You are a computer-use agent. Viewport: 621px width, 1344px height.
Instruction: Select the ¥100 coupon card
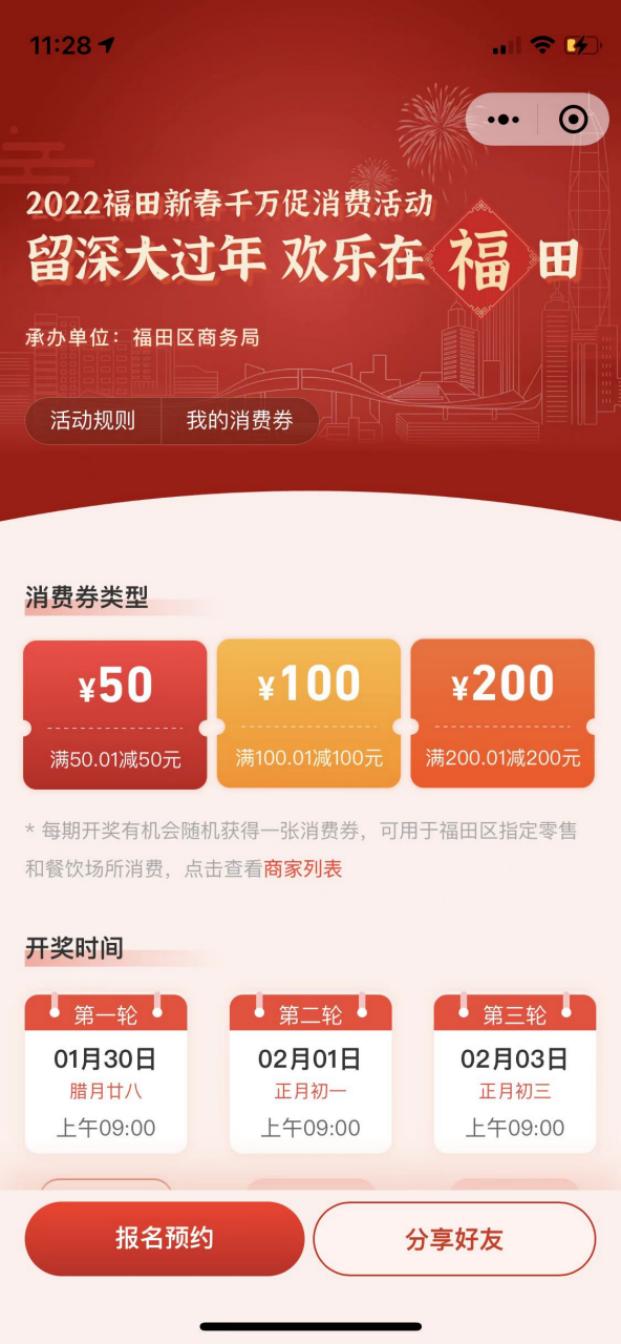[309, 713]
